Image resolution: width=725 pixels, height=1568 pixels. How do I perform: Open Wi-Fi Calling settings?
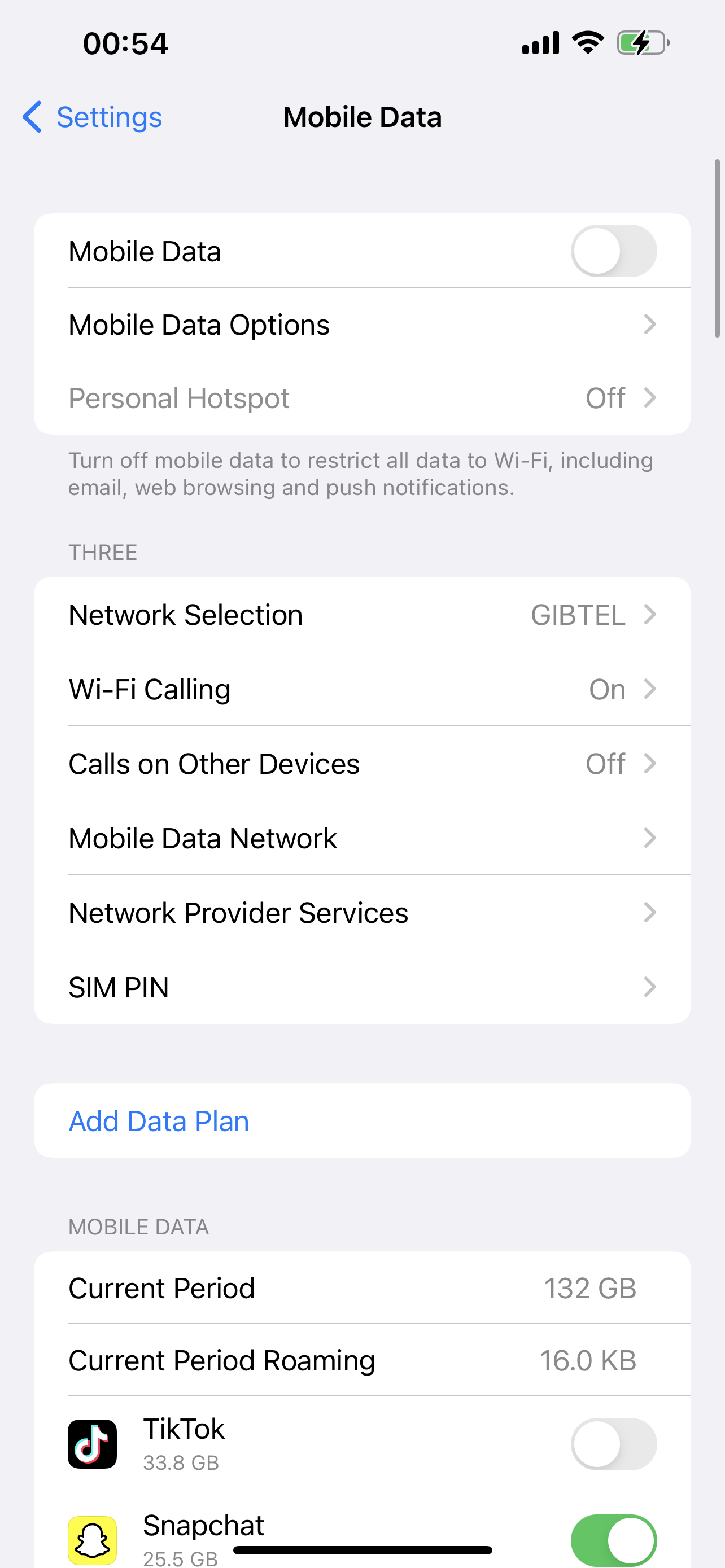(x=362, y=689)
